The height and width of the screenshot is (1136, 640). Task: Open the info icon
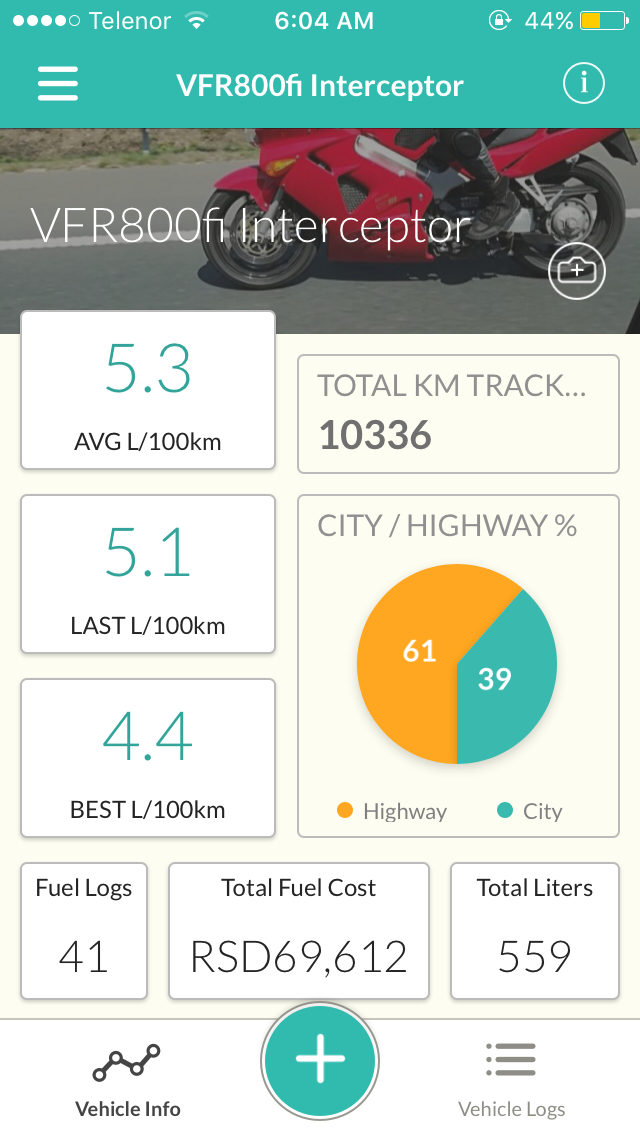tap(583, 84)
